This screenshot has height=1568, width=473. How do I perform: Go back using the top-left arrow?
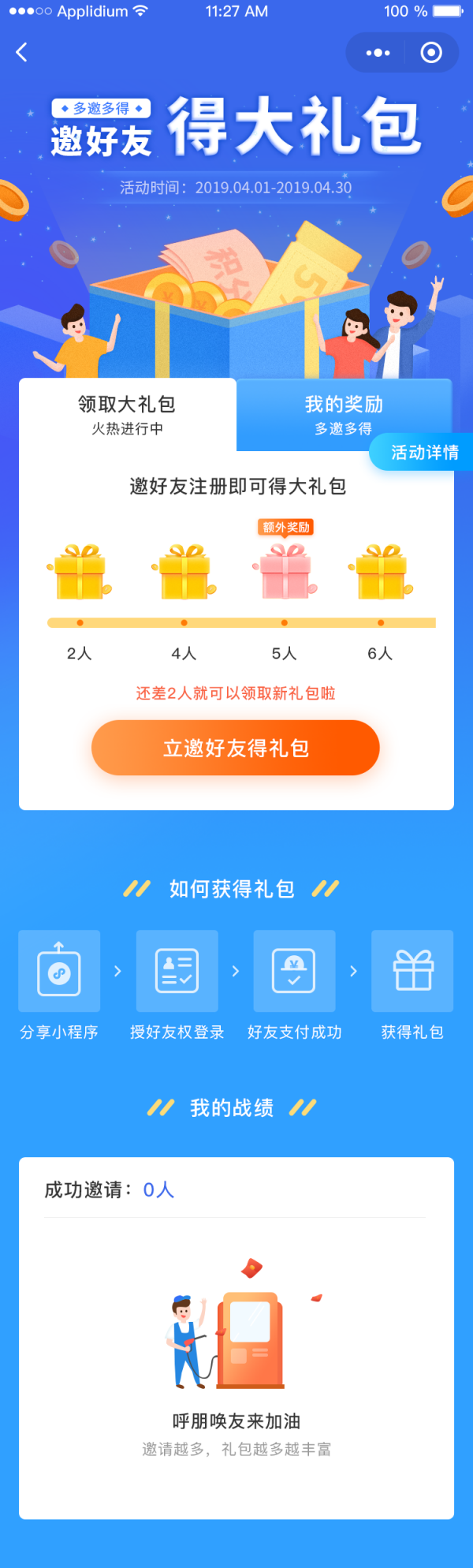tap(21, 53)
